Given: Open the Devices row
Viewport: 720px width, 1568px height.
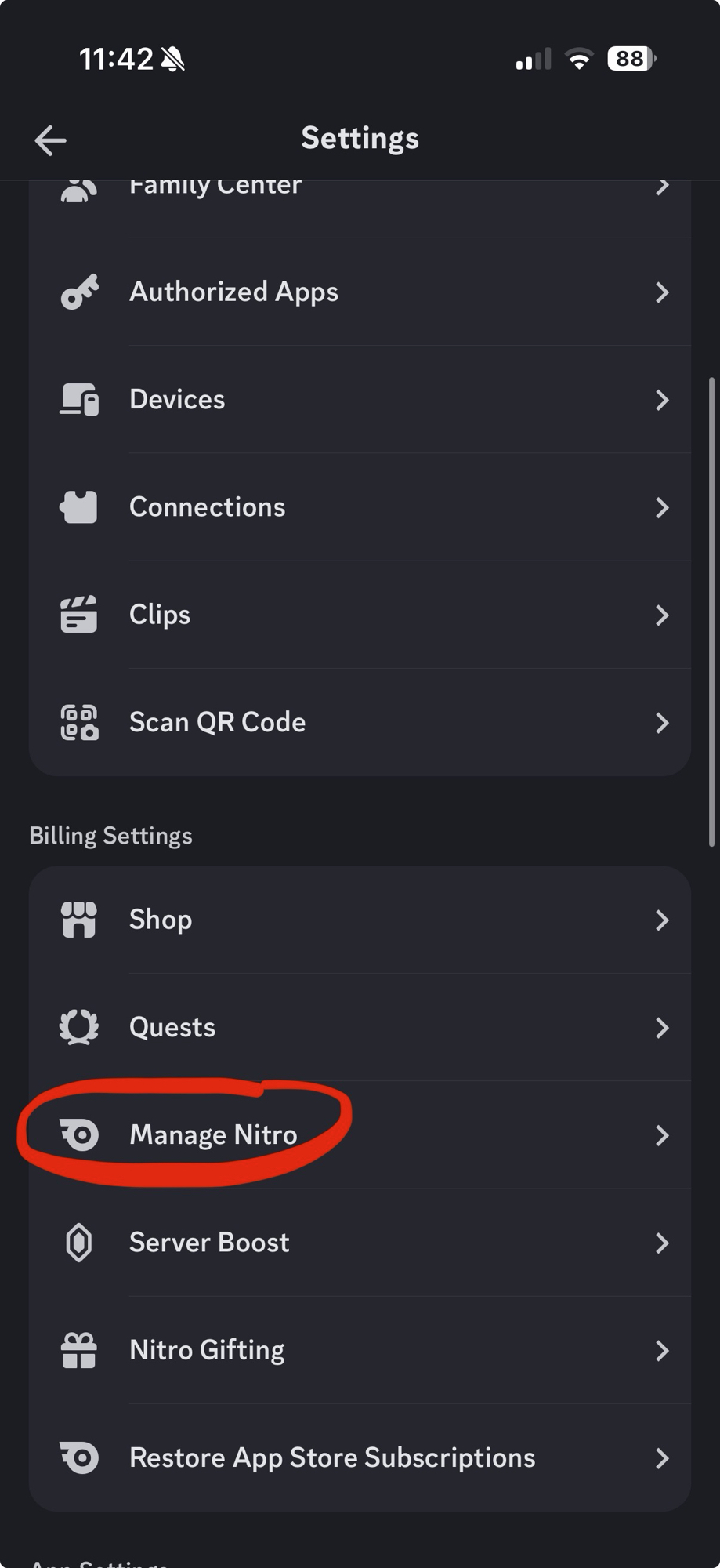Looking at the screenshot, I should [360, 400].
